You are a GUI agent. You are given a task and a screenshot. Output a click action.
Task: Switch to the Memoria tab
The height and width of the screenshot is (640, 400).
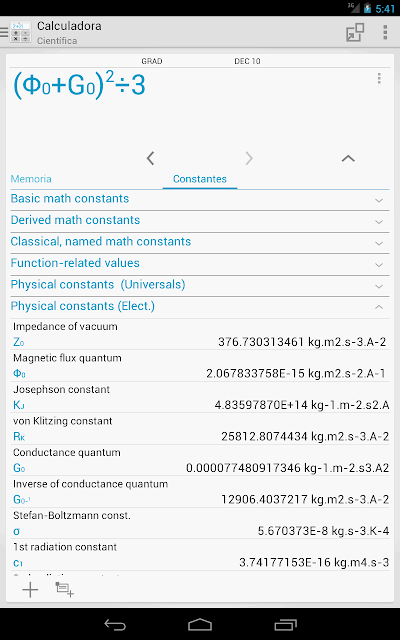click(x=31, y=179)
